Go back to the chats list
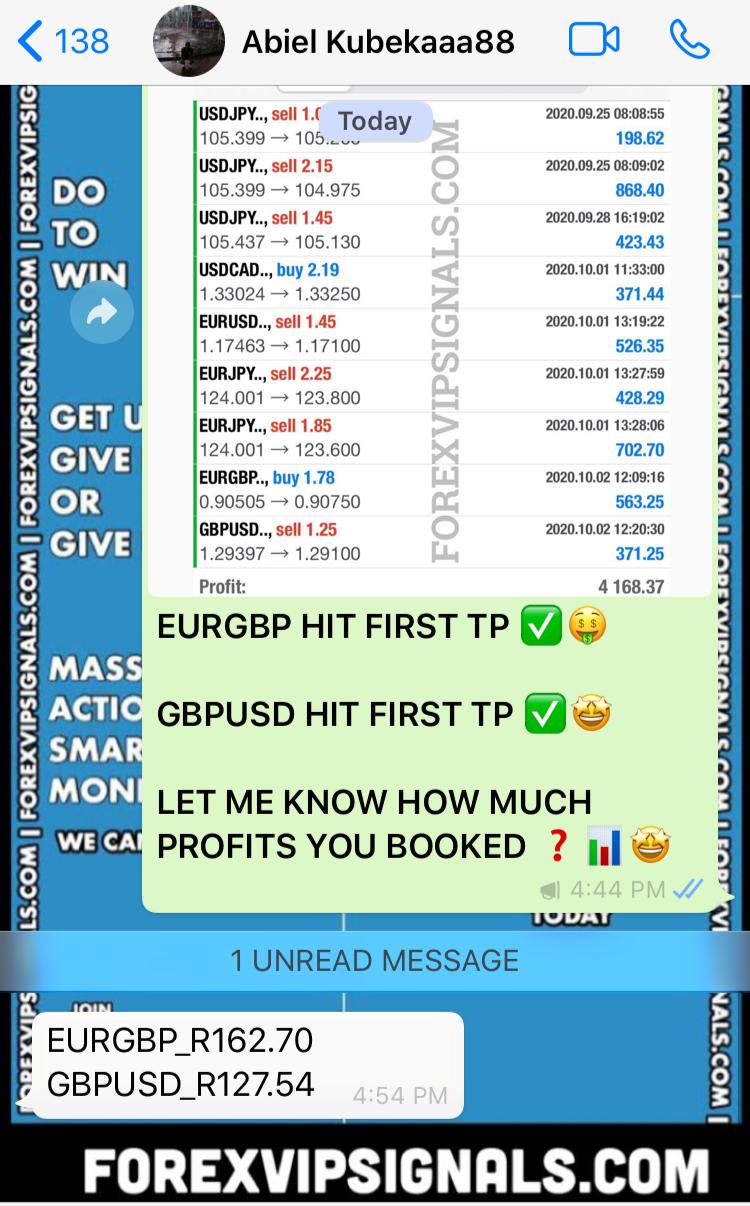The width and height of the screenshot is (750, 1206). pyautogui.click(x=62, y=41)
